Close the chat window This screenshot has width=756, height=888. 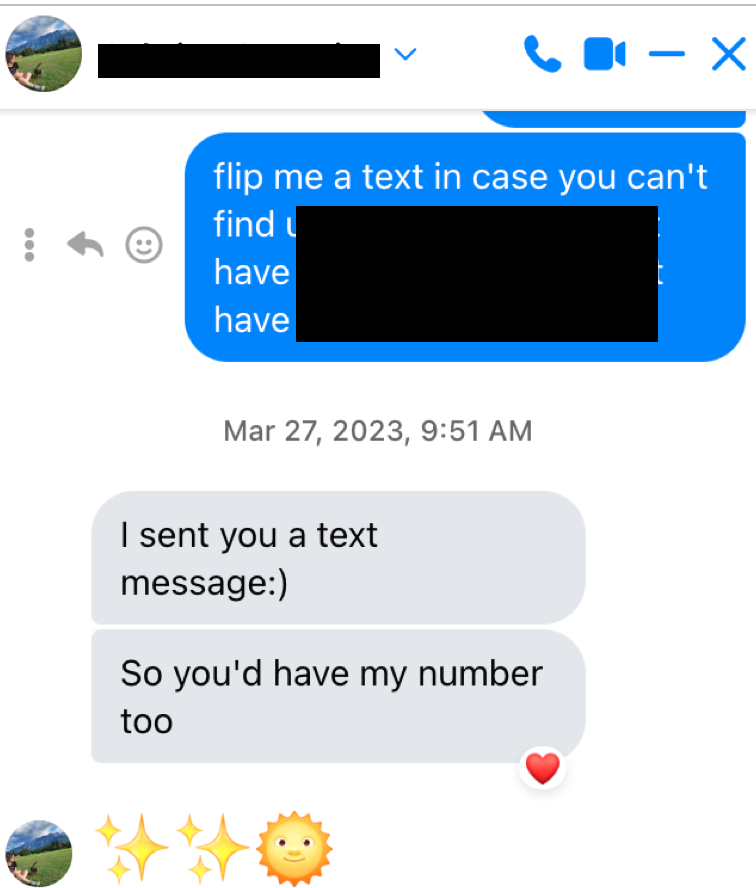[x=728, y=55]
